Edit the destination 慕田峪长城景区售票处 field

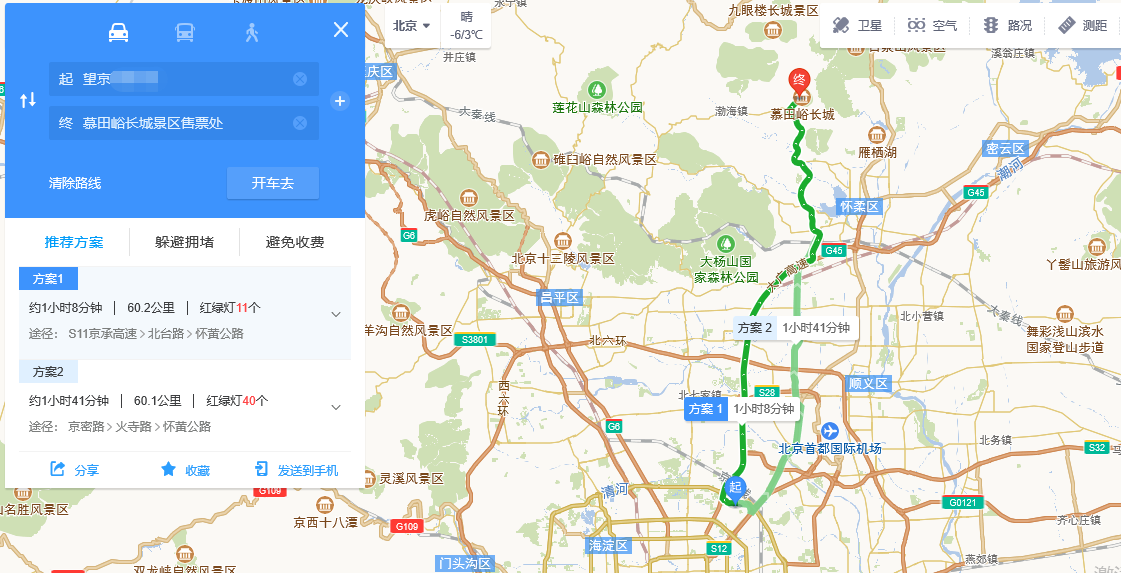click(170, 123)
